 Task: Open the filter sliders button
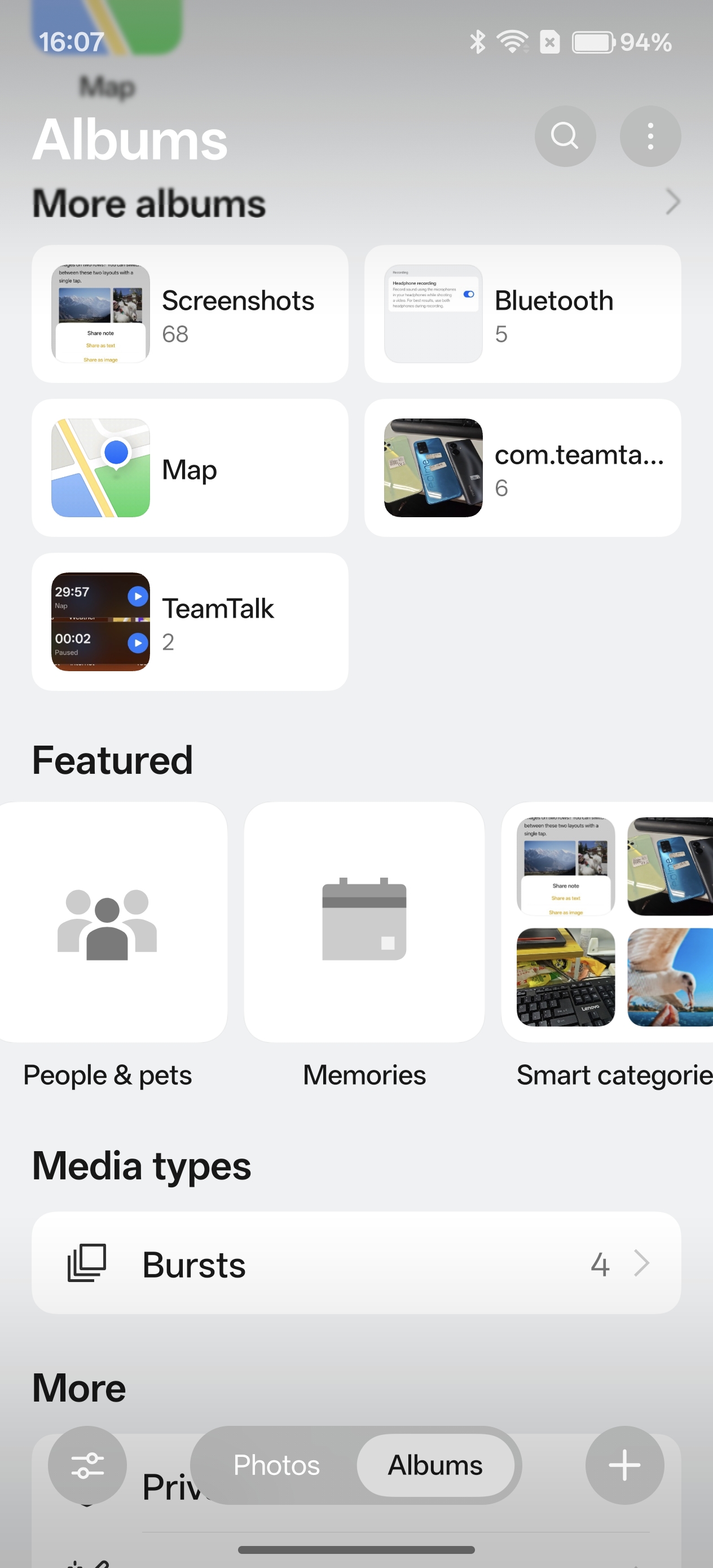tap(87, 1465)
